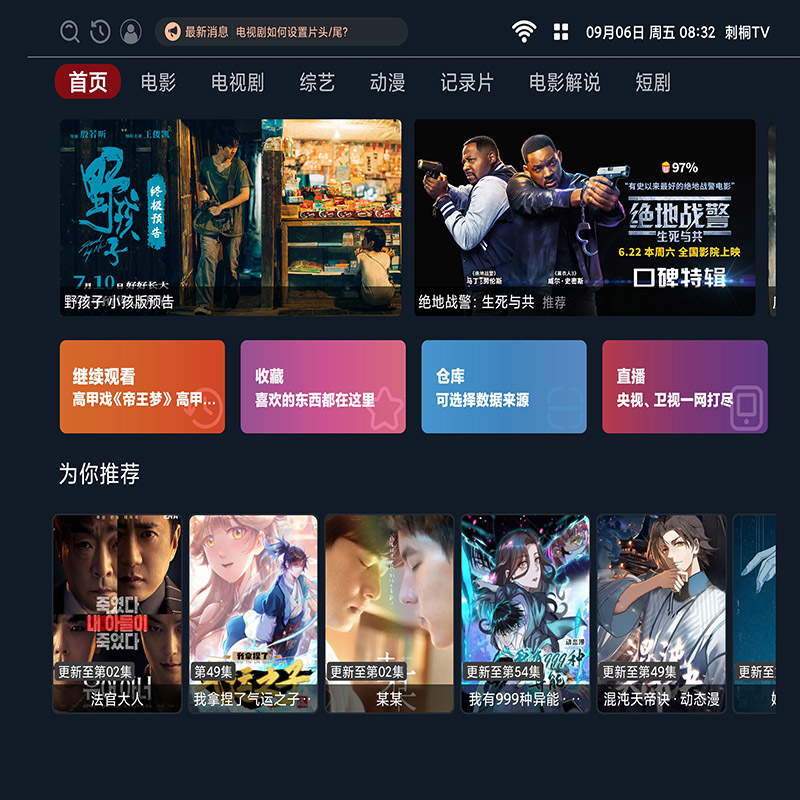
Task: Open the watch history clock icon
Action: [x=100, y=32]
